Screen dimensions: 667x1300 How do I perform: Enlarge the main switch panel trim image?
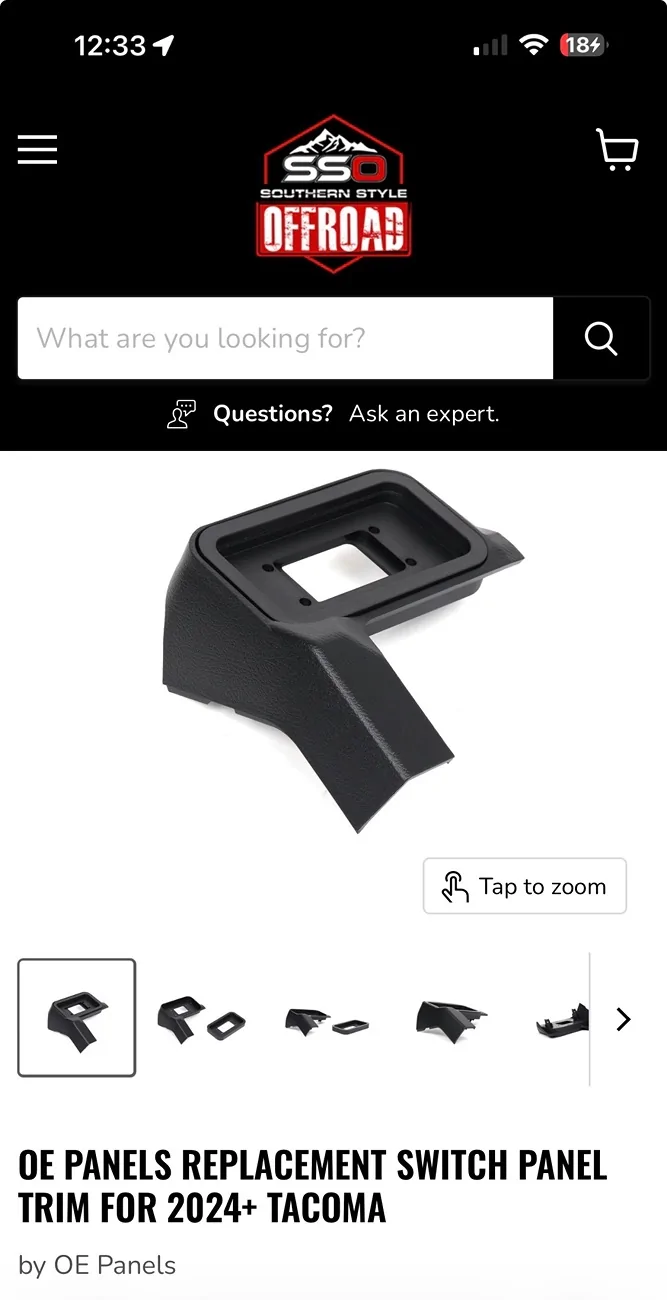click(x=340, y=650)
